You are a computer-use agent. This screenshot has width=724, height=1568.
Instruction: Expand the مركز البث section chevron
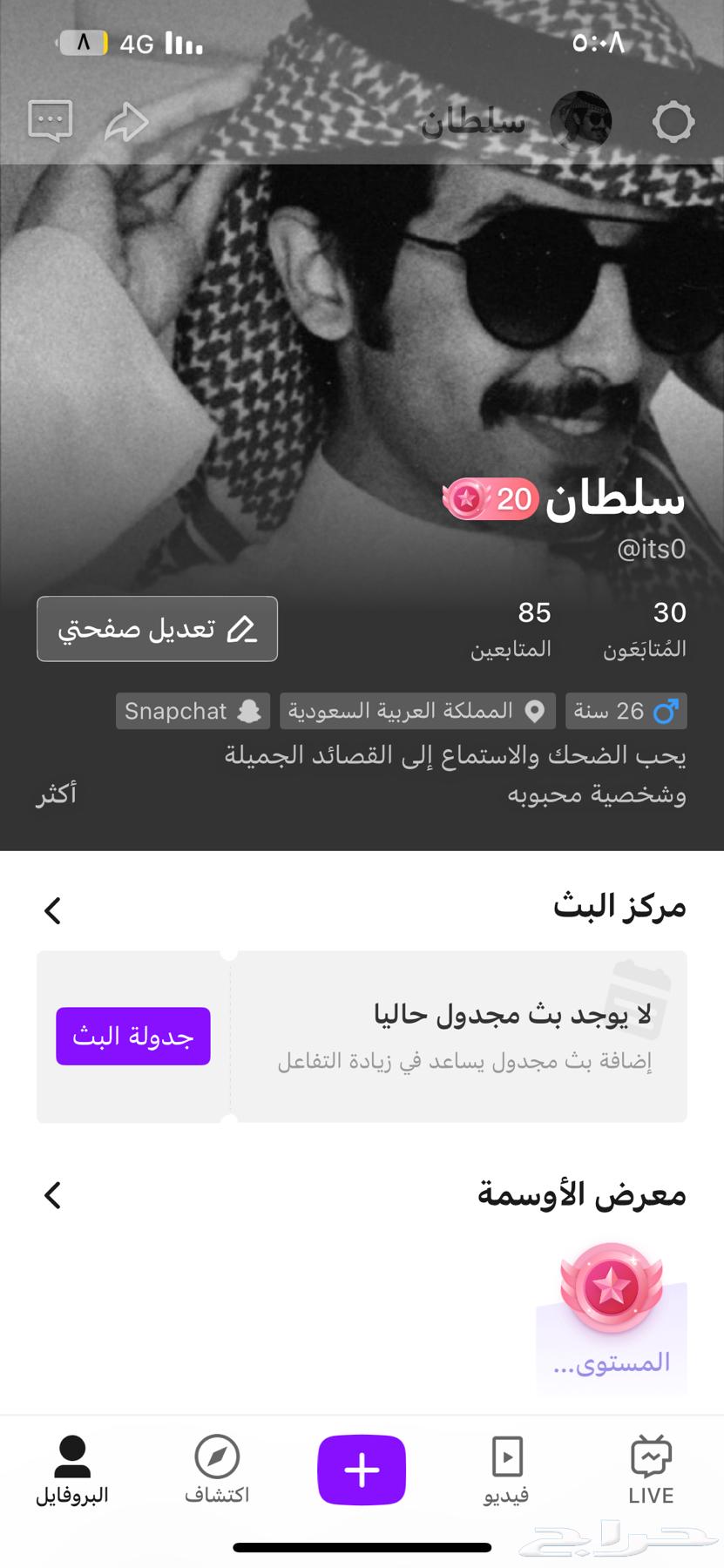point(52,911)
